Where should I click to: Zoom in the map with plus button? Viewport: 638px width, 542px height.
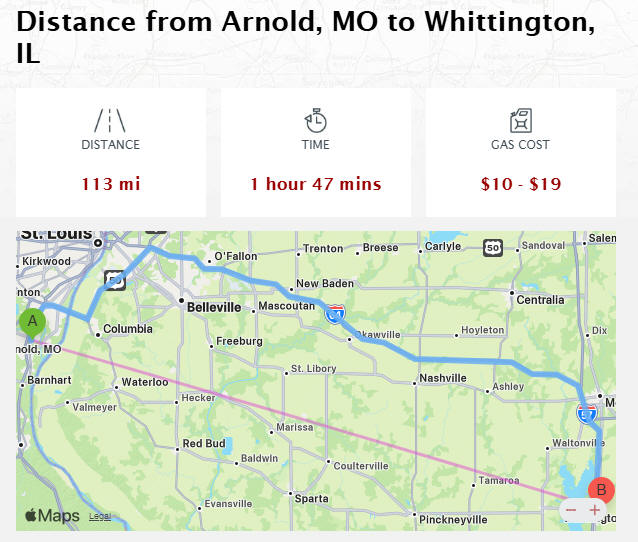[595, 510]
